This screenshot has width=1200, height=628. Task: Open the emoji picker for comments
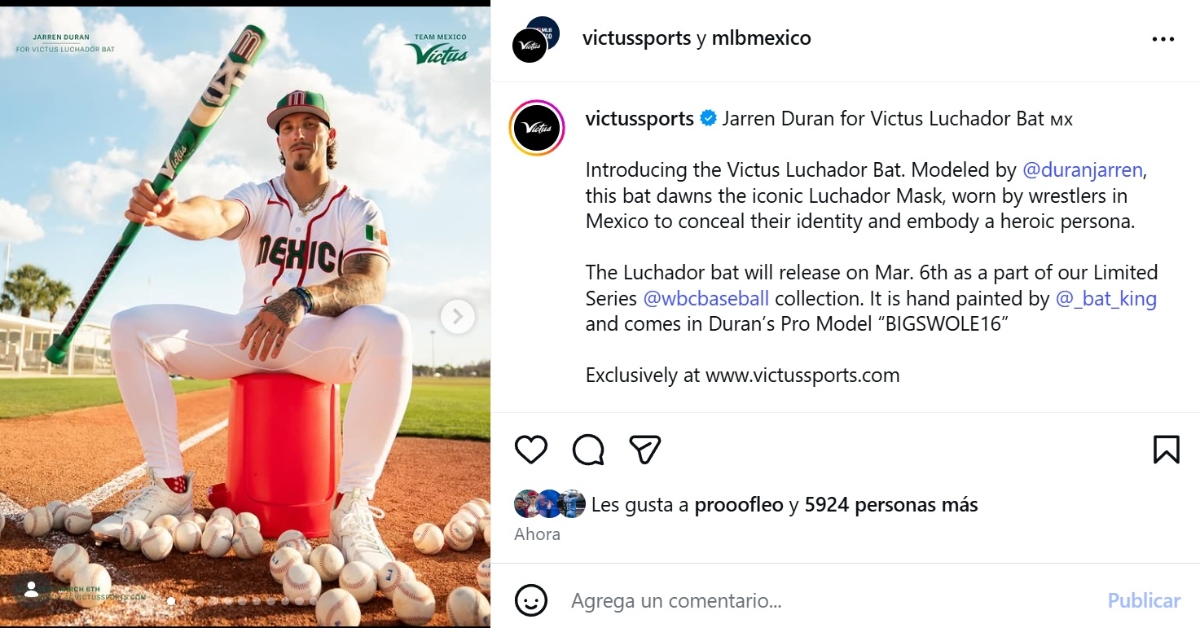[x=531, y=601]
